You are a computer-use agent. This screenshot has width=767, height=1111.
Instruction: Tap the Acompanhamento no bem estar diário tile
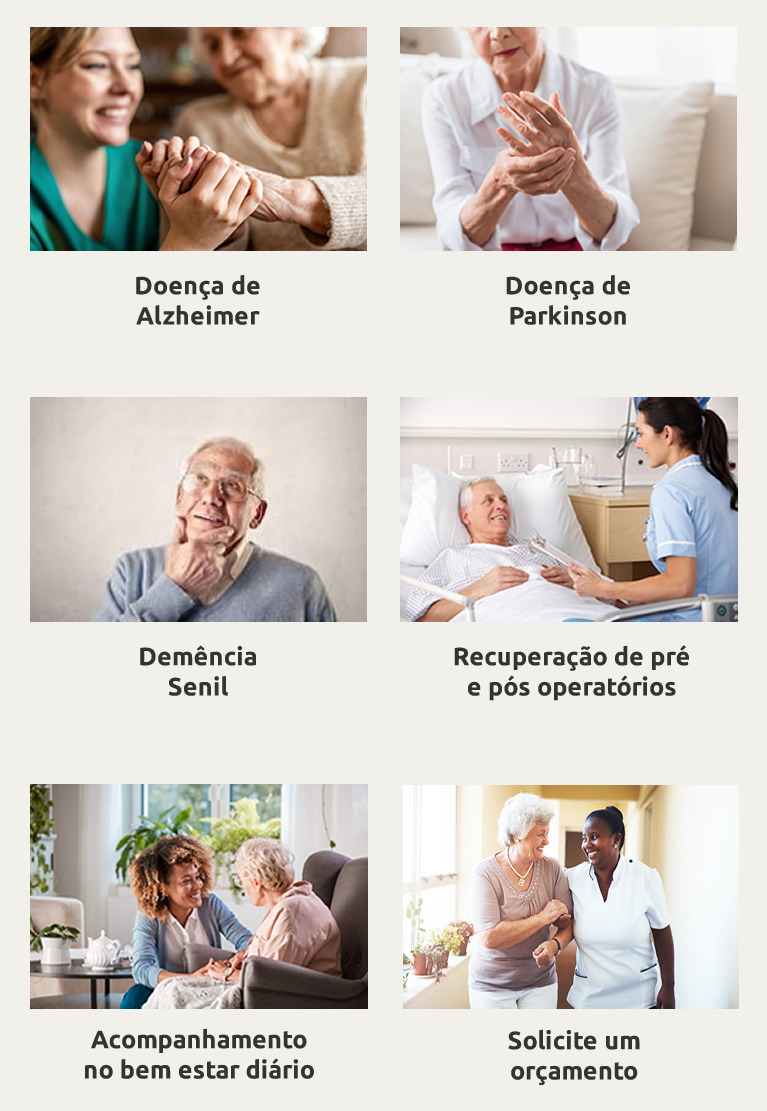point(198,896)
